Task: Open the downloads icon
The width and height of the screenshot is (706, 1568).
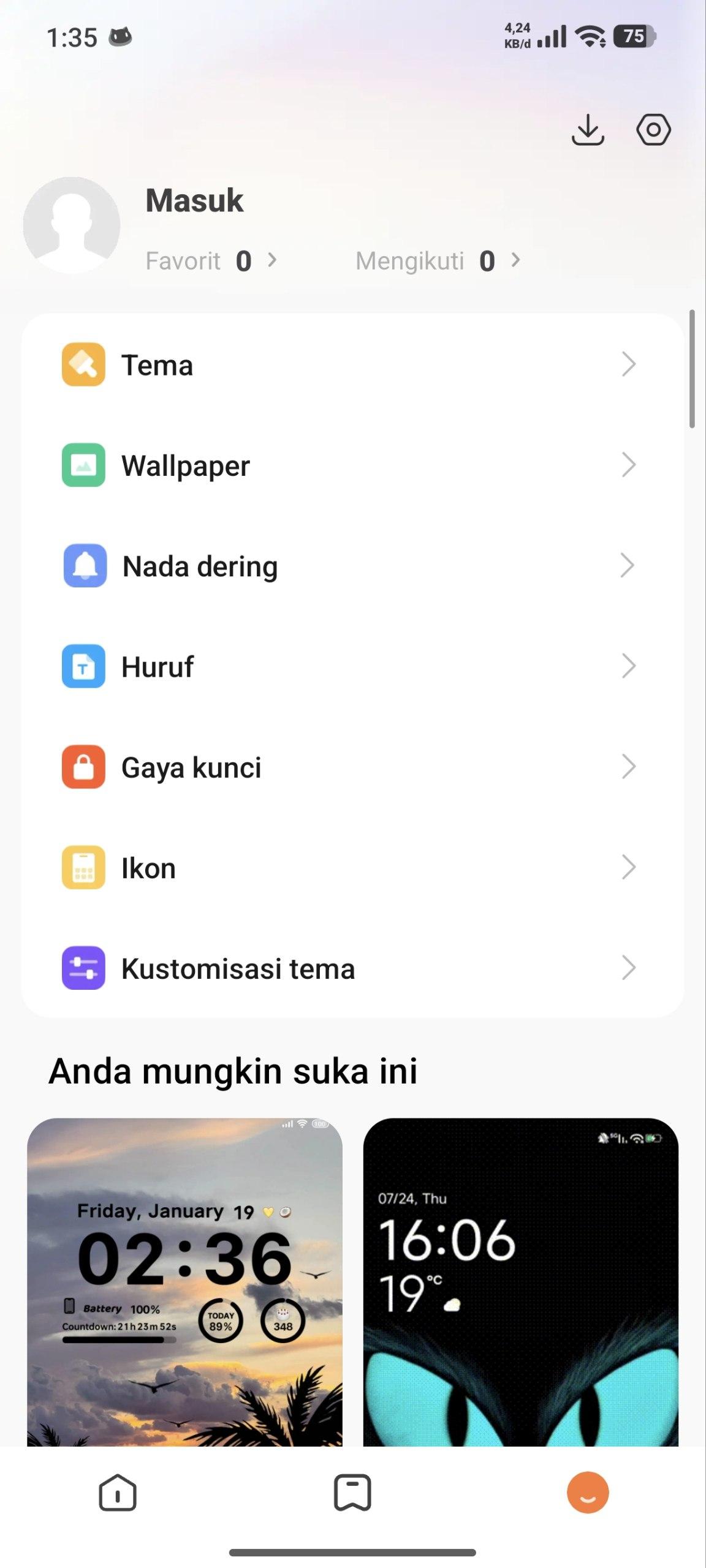Action: pyautogui.click(x=588, y=130)
